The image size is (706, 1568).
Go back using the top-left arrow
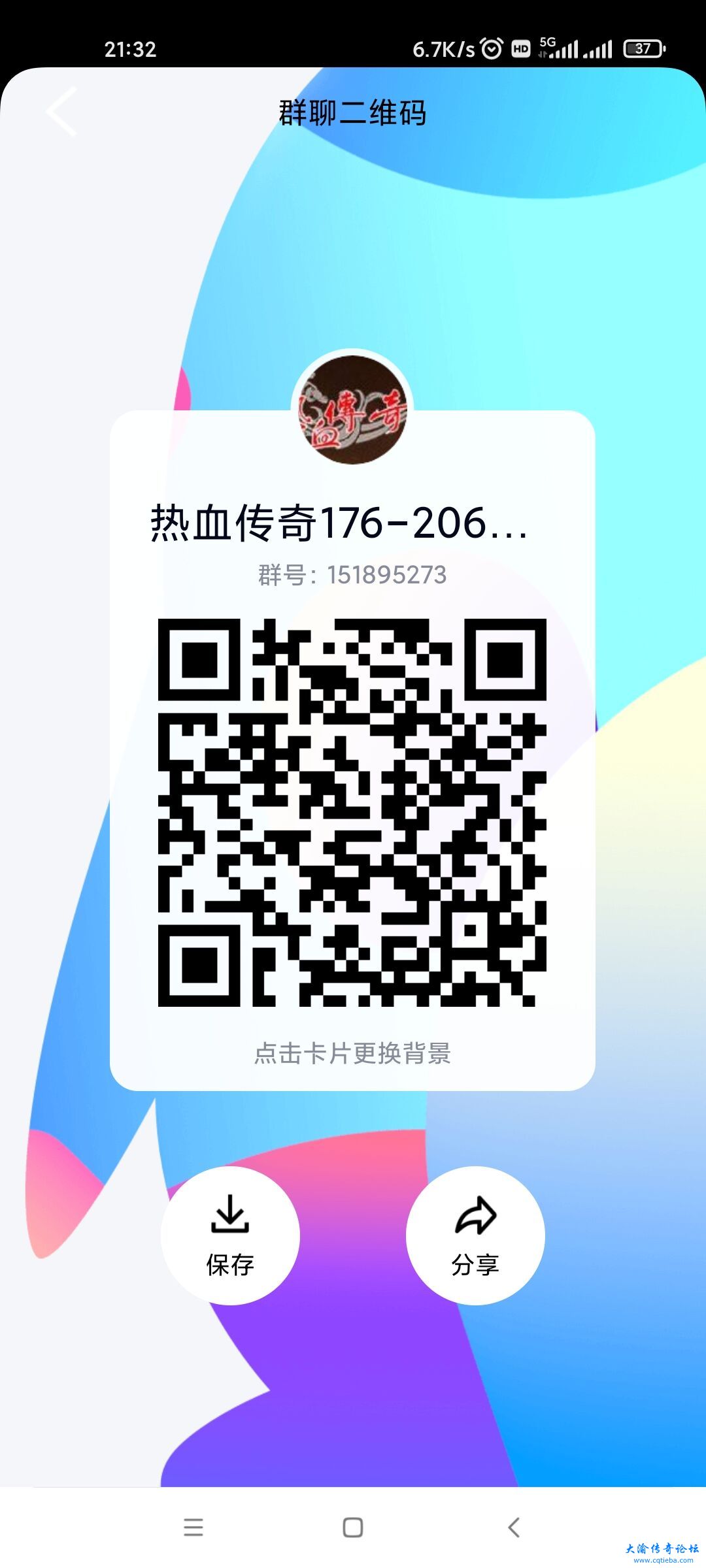[62, 112]
